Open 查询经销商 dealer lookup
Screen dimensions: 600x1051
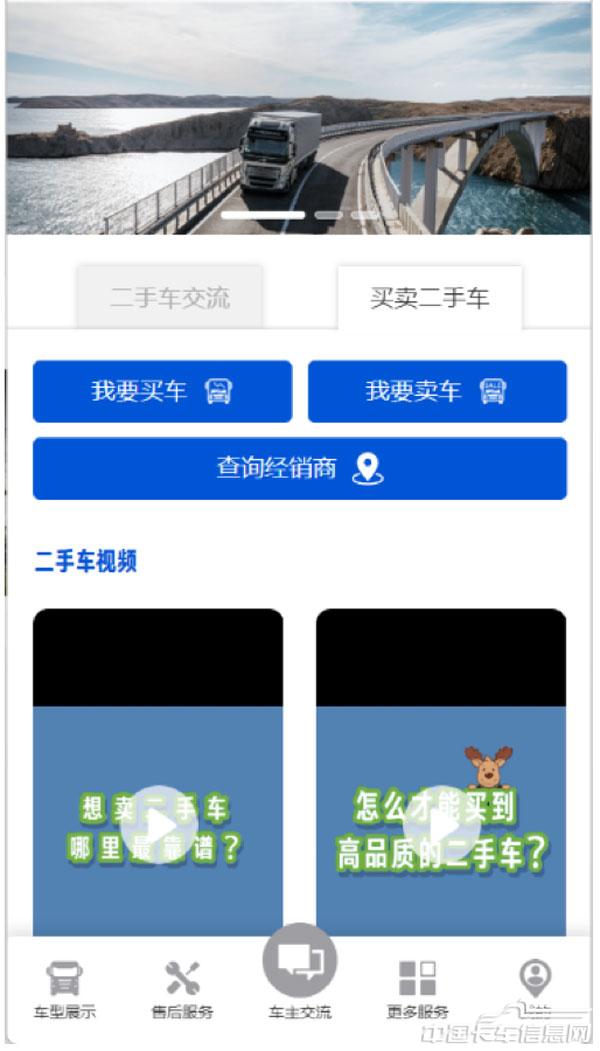(x=300, y=468)
